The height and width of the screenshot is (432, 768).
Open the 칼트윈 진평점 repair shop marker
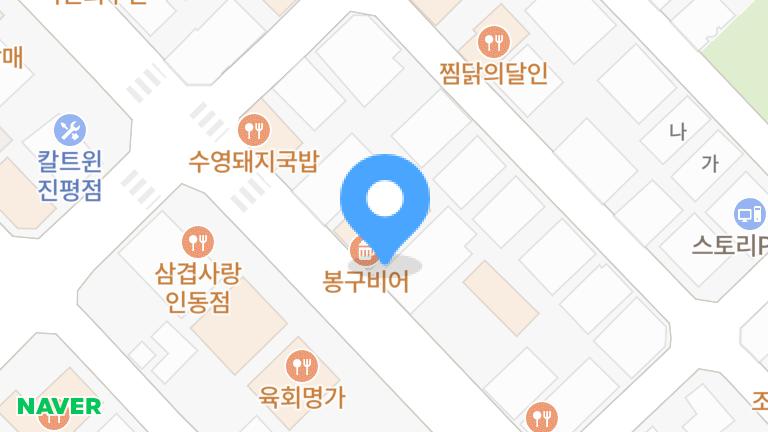pos(69,129)
